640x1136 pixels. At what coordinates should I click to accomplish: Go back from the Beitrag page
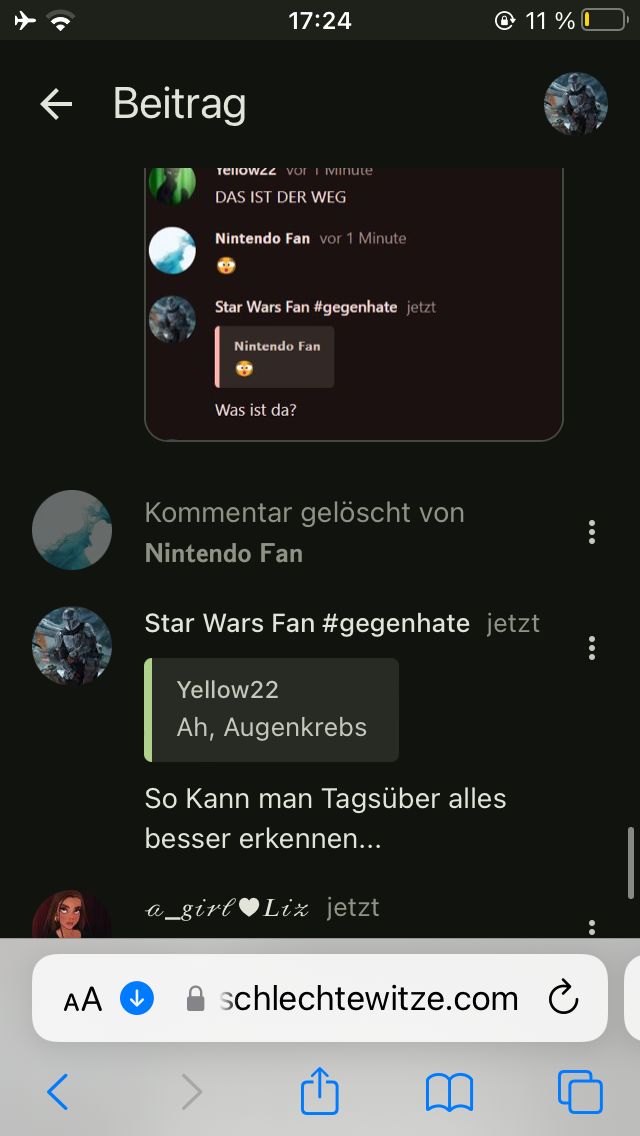(x=56, y=104)
